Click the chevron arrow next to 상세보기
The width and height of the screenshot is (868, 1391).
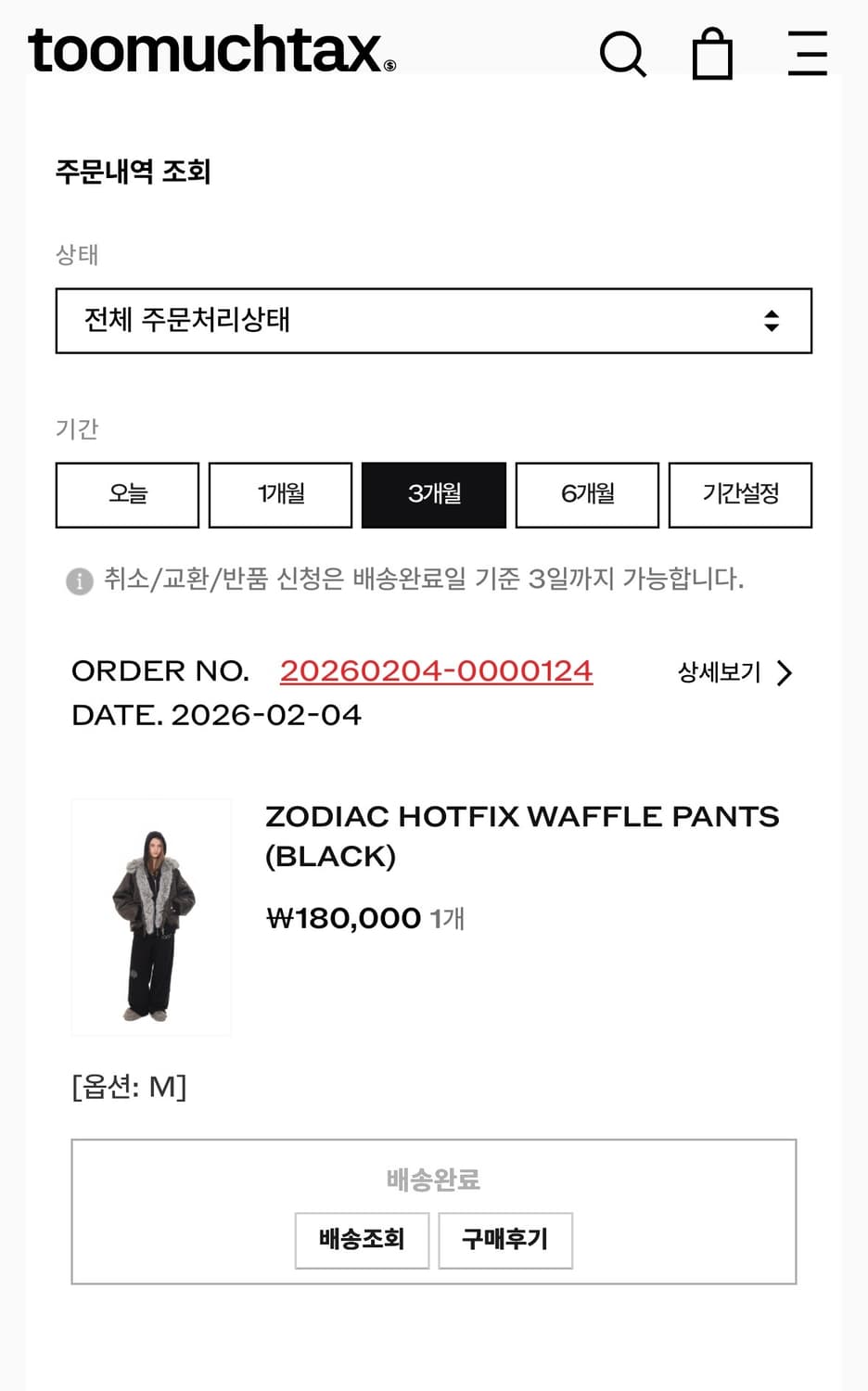pos(786,673)
